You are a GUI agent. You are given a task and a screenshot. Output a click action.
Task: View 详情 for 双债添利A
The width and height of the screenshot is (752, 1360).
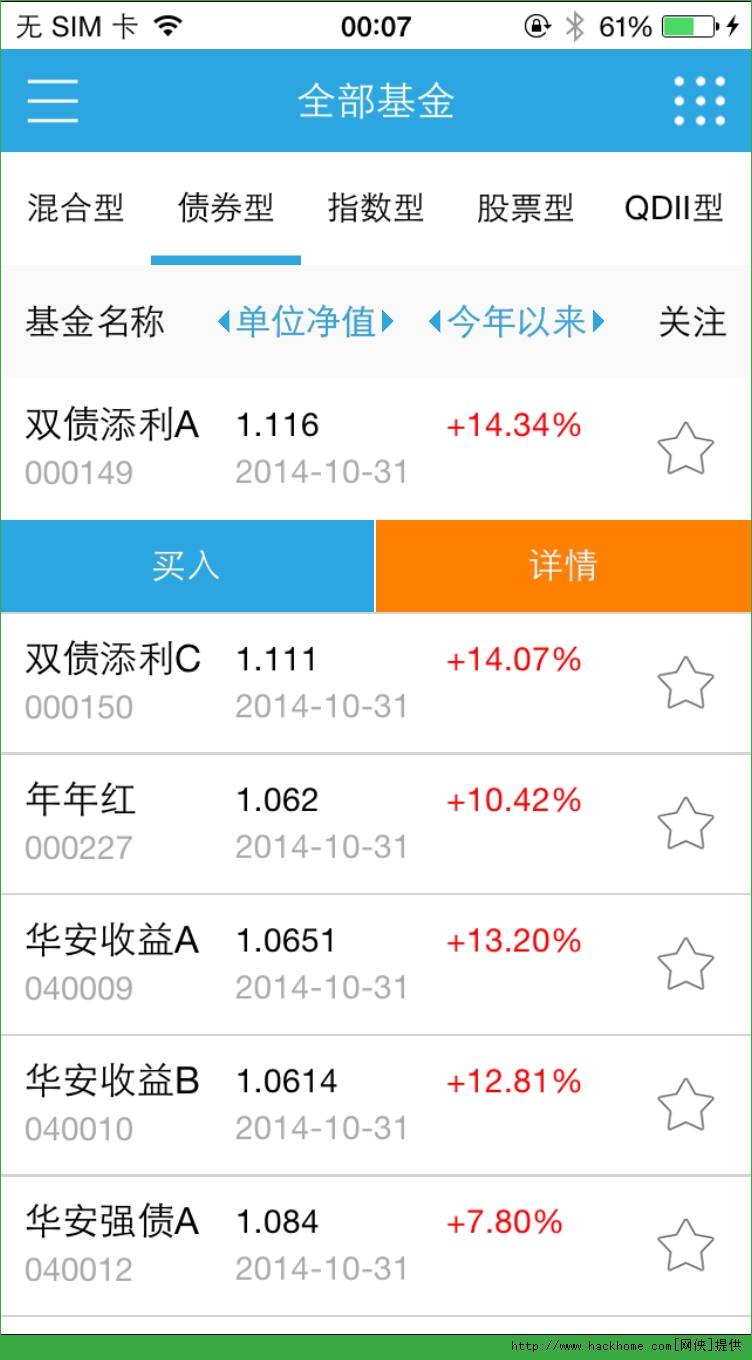pos(564,566)
